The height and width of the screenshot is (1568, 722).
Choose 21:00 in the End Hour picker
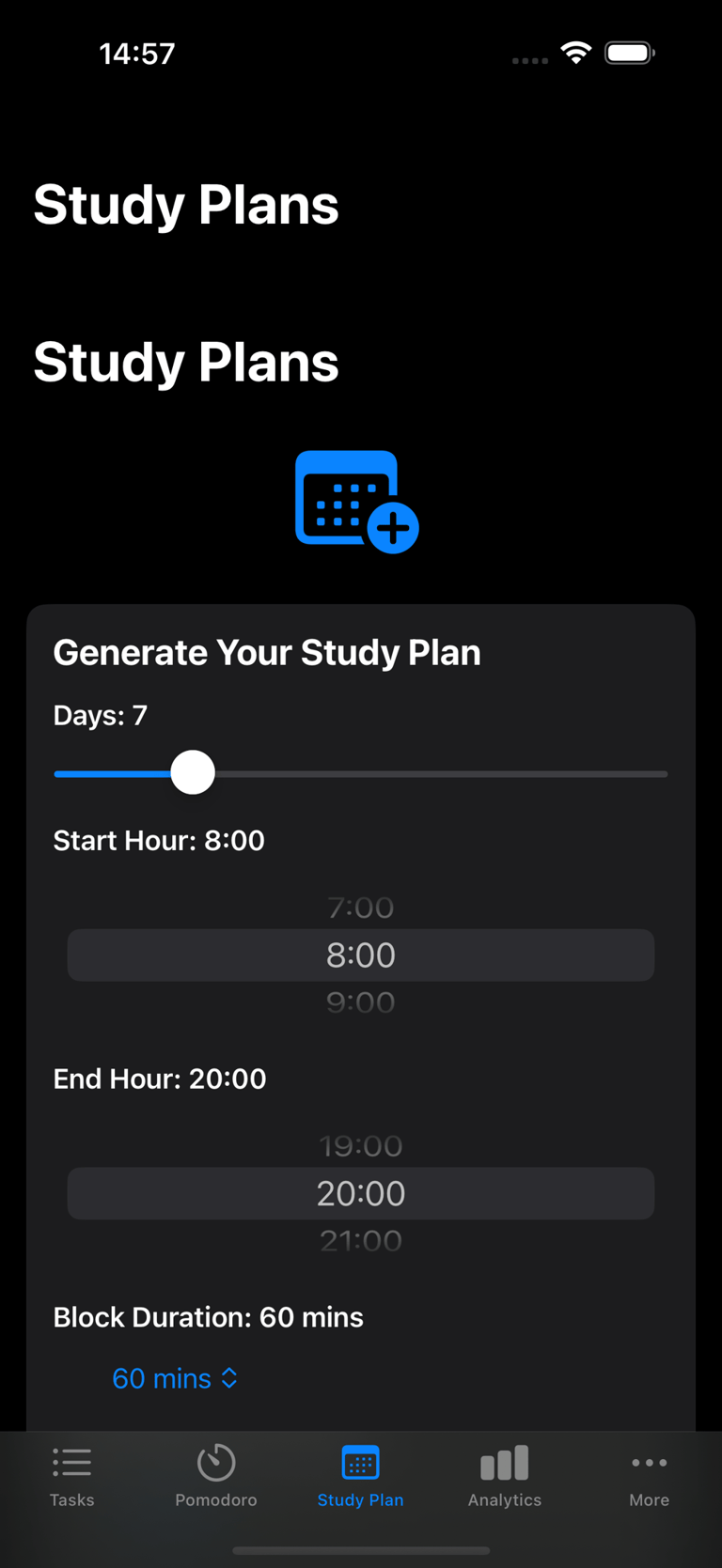(360, 1241)
